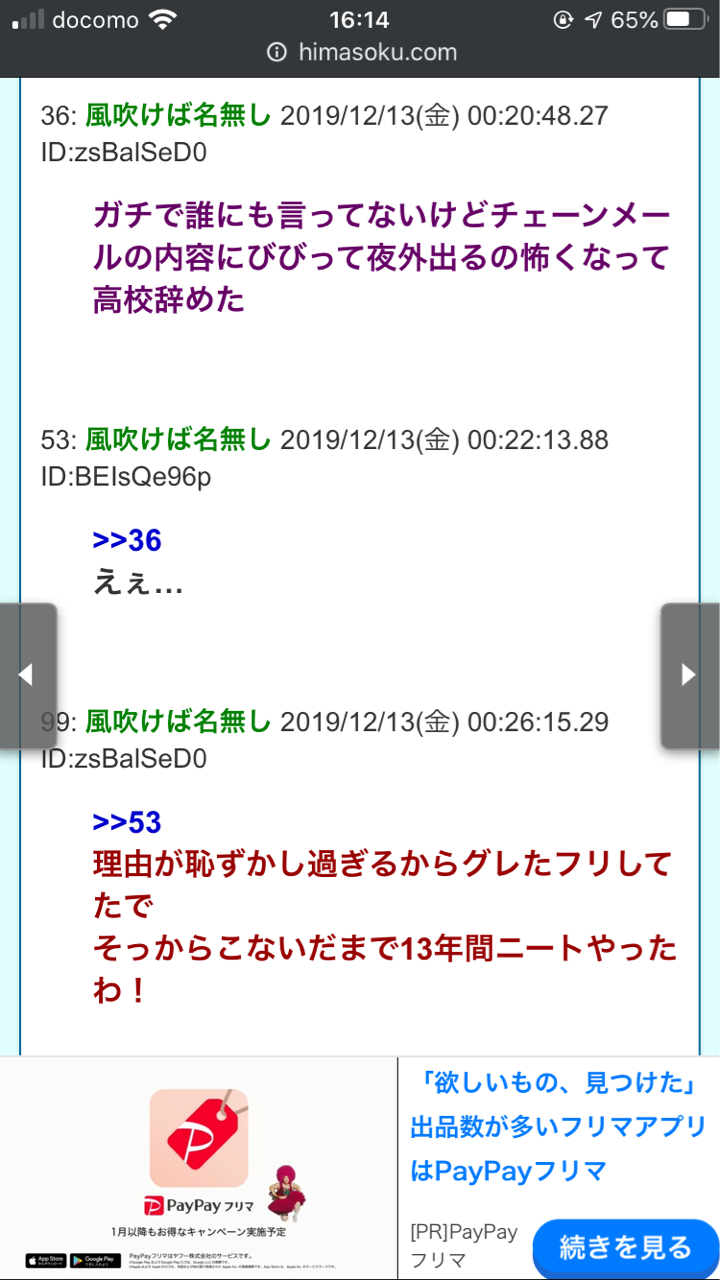Jump to the >>53 quoted post
This screenshot has height=1280, width=720.
tap(127, 822)
